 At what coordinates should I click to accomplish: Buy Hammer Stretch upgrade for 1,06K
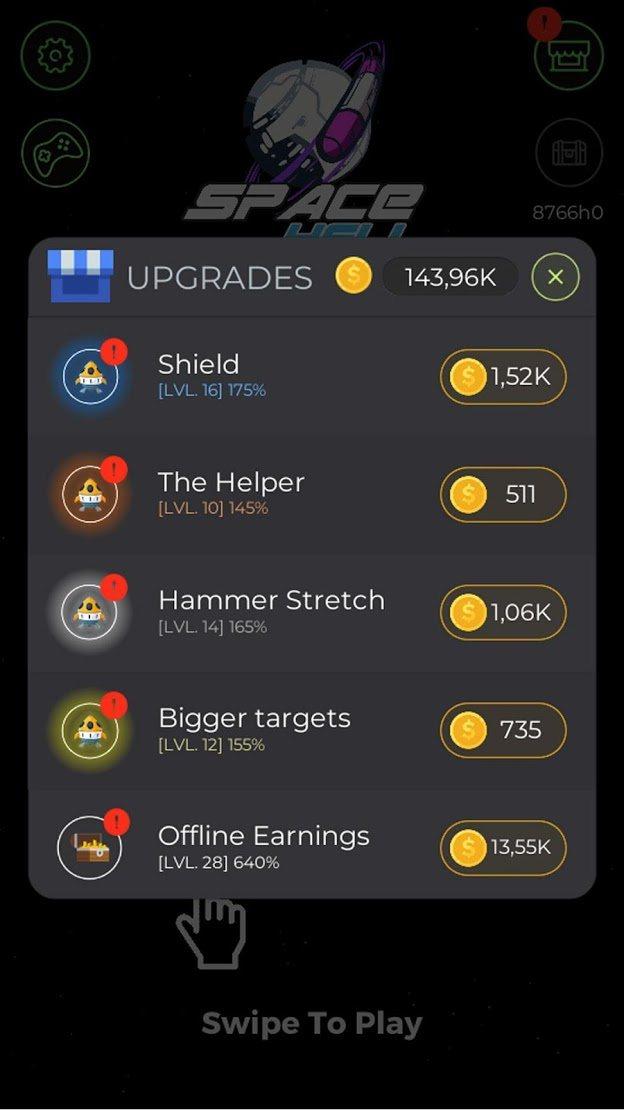[x=503, y=612]
